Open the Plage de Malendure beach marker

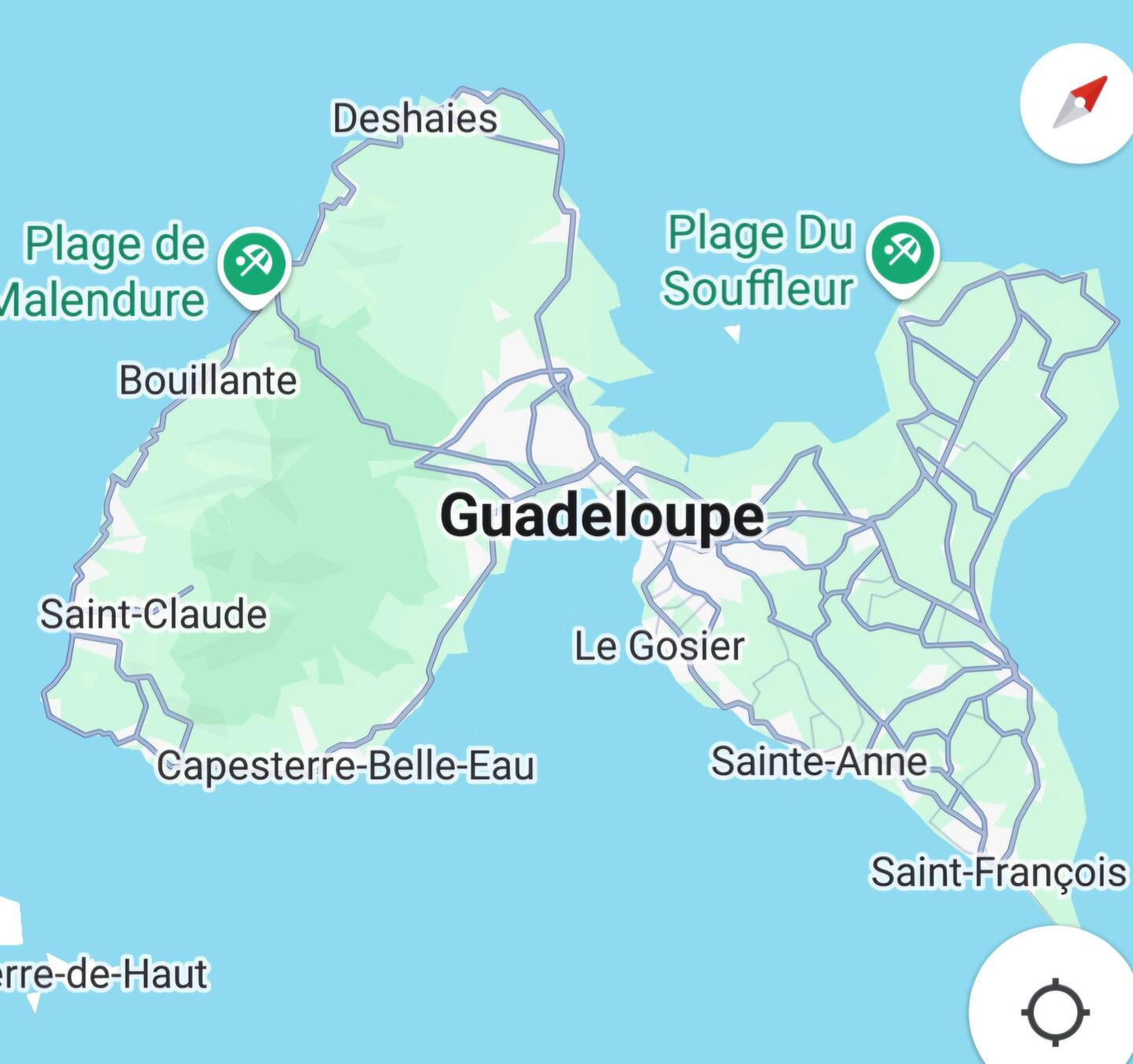click(x=254, y=262)
